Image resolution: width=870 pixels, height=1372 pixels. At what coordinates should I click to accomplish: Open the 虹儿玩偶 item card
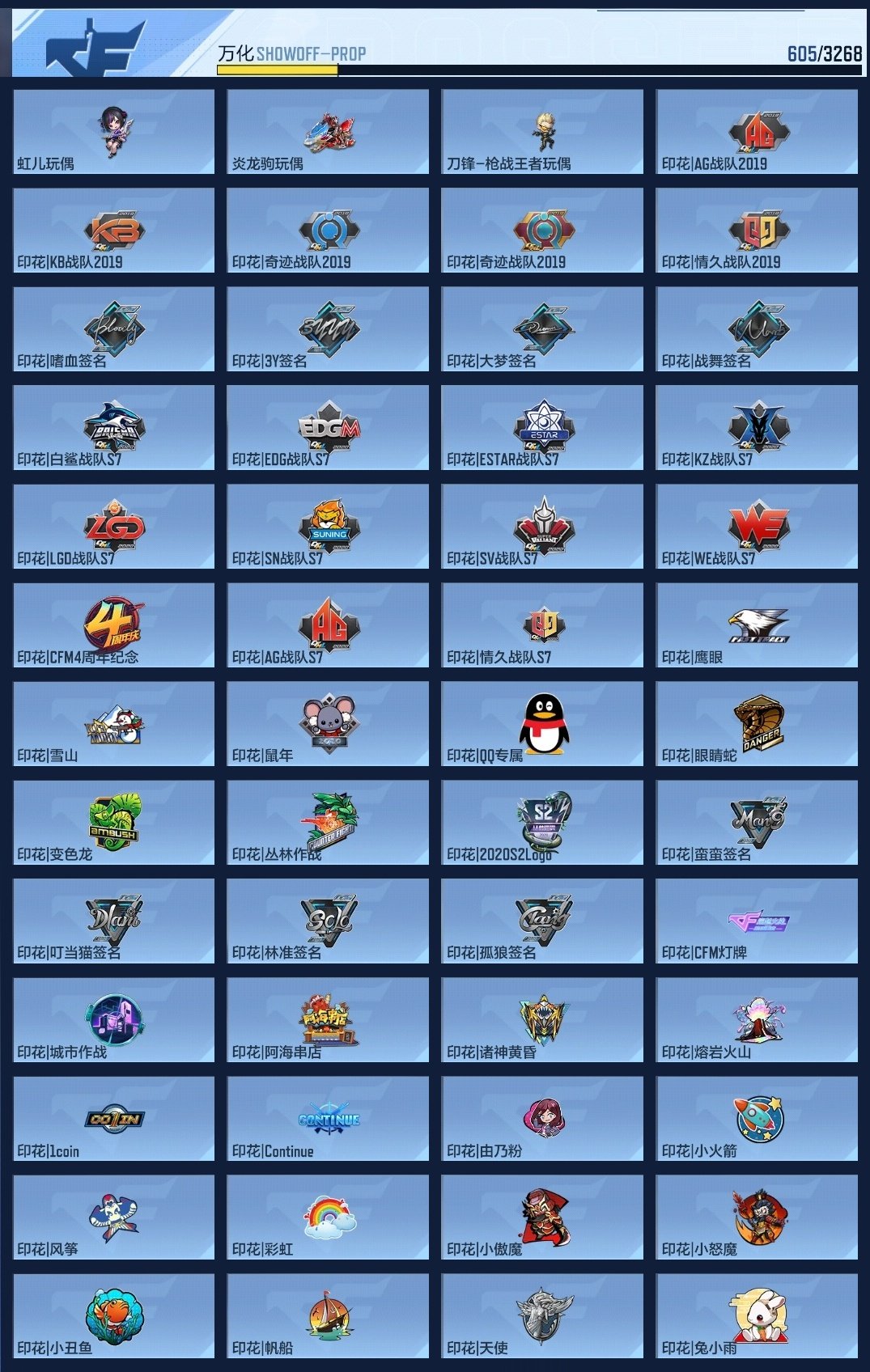[114, 131]
